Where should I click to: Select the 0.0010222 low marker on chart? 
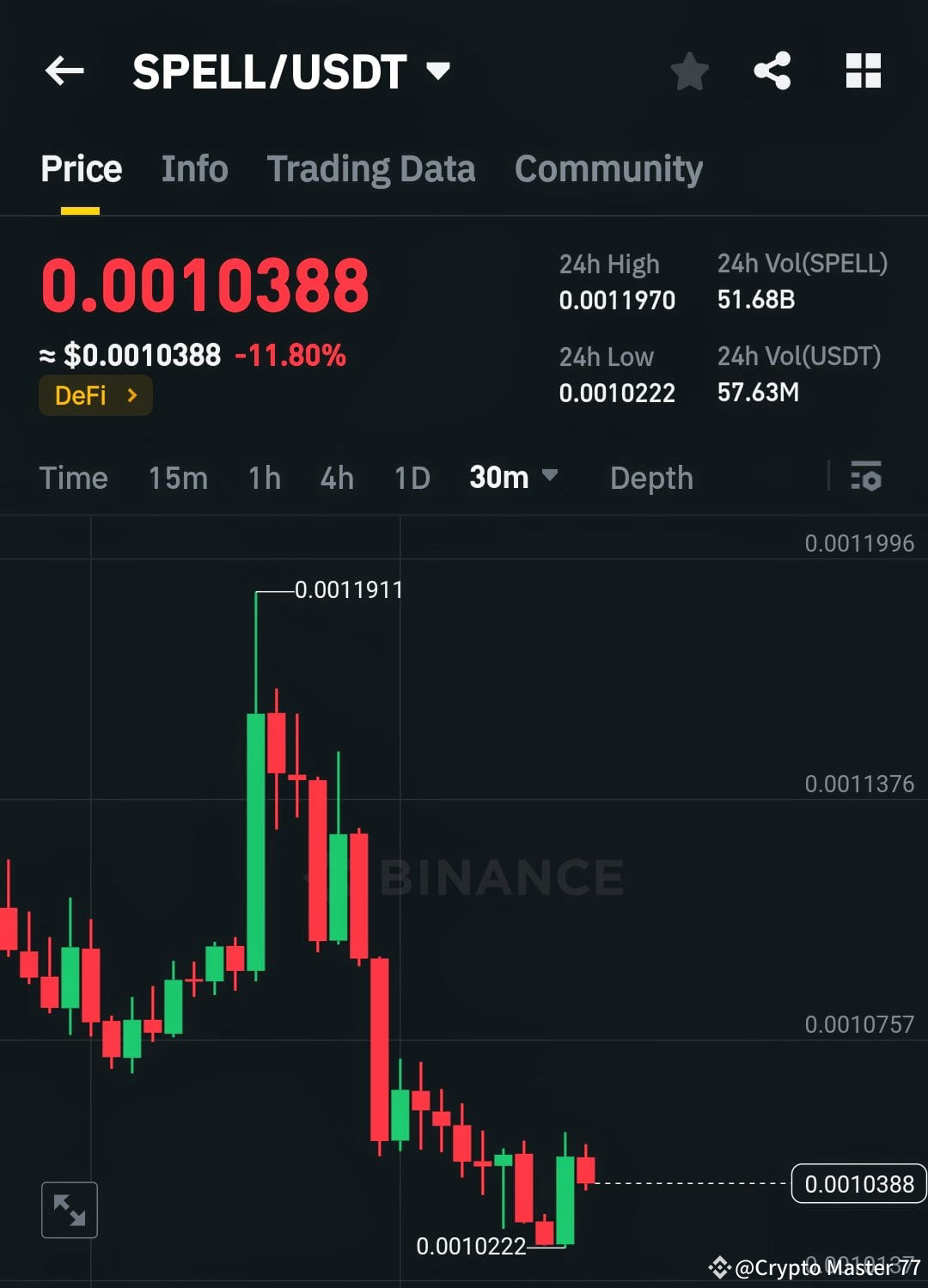472,1246
